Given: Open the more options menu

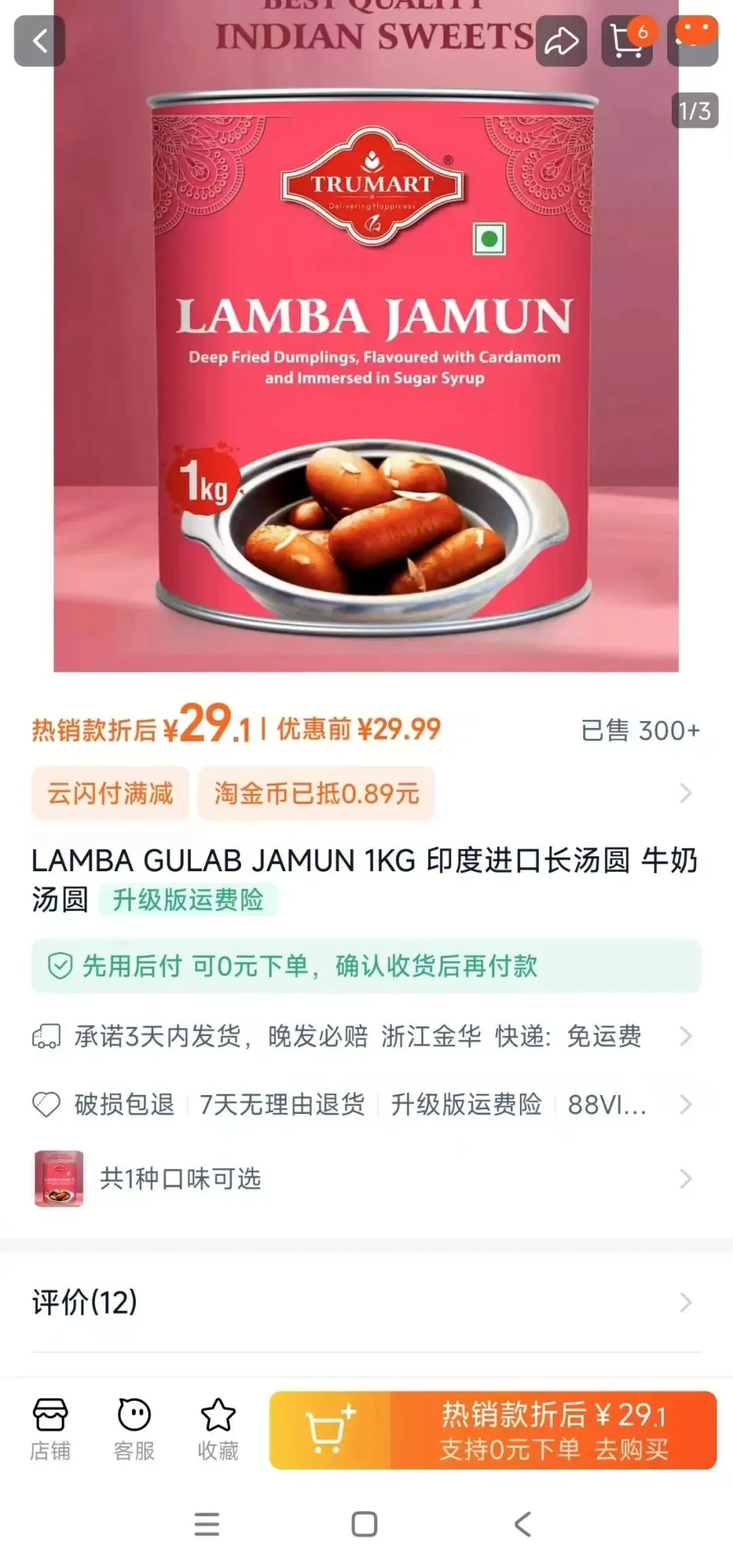Looking at the screenshot, I should (x=694, y=41).
